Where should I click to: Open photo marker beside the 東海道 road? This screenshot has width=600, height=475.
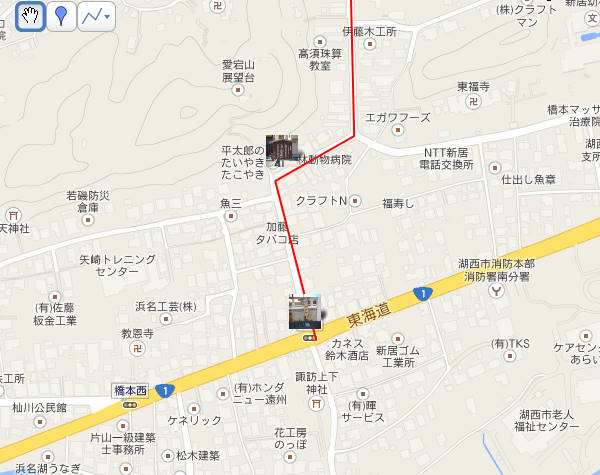(x=304, y=312)
